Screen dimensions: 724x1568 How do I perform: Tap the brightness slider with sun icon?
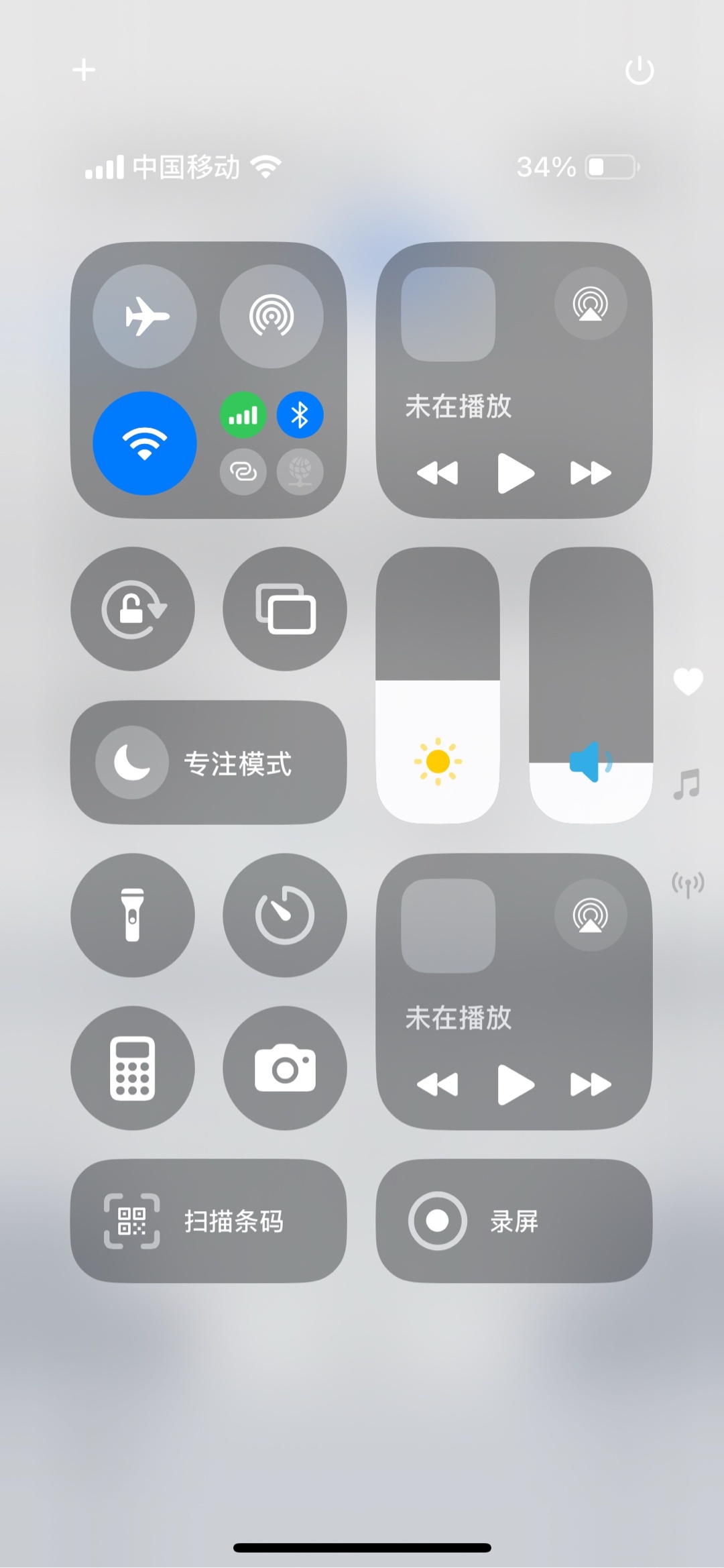438,685
